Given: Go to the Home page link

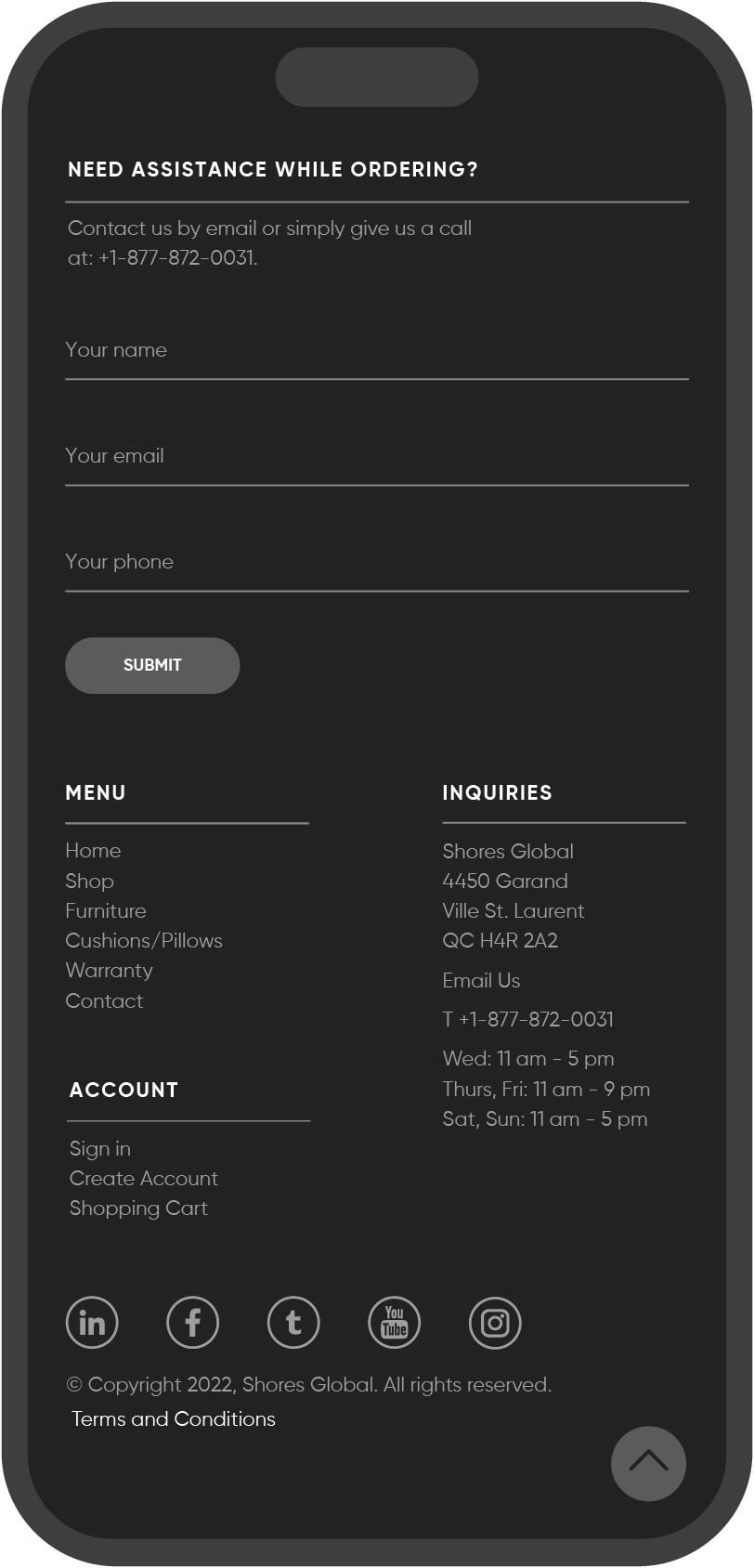Looking at the screenshot, I should coord(93,851).
